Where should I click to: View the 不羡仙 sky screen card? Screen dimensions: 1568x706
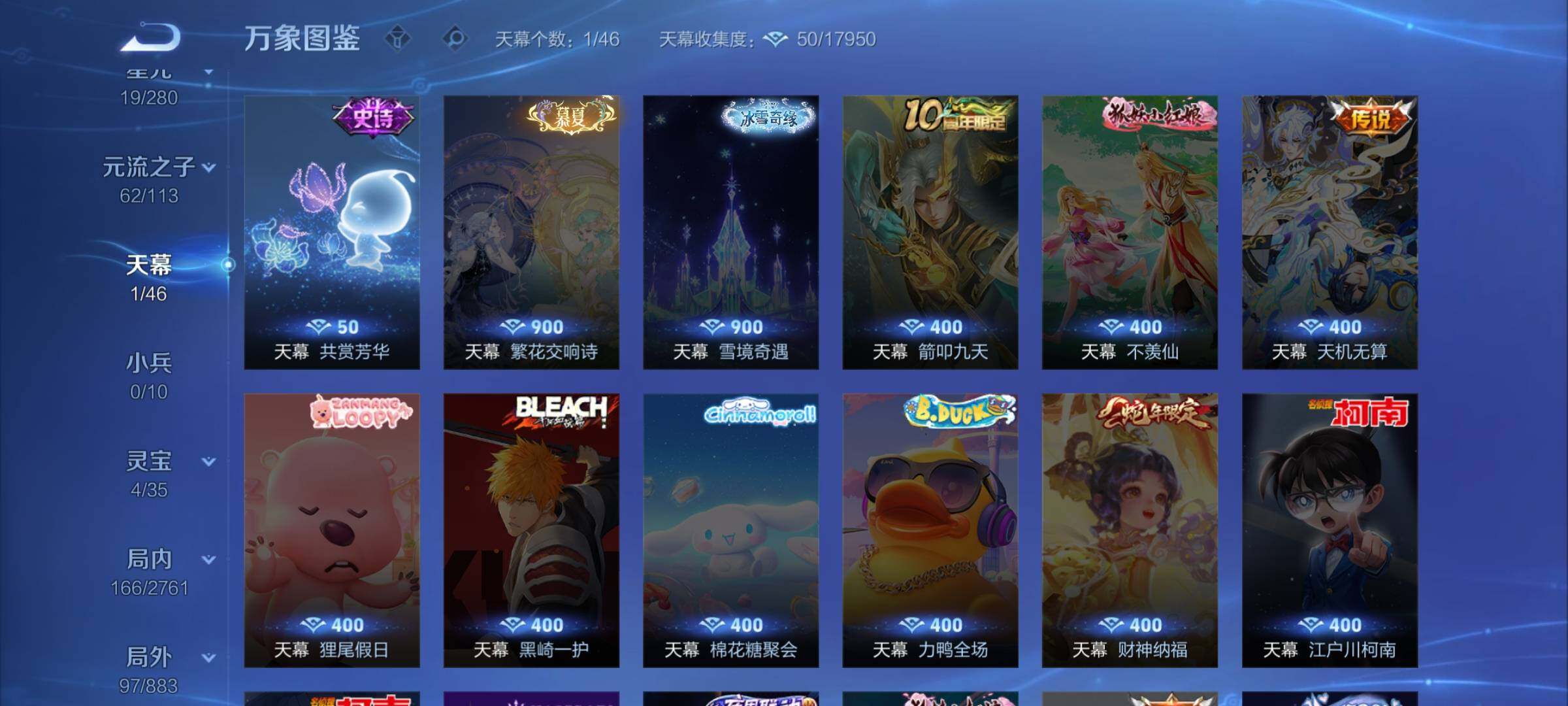[x=1130, y=232]
